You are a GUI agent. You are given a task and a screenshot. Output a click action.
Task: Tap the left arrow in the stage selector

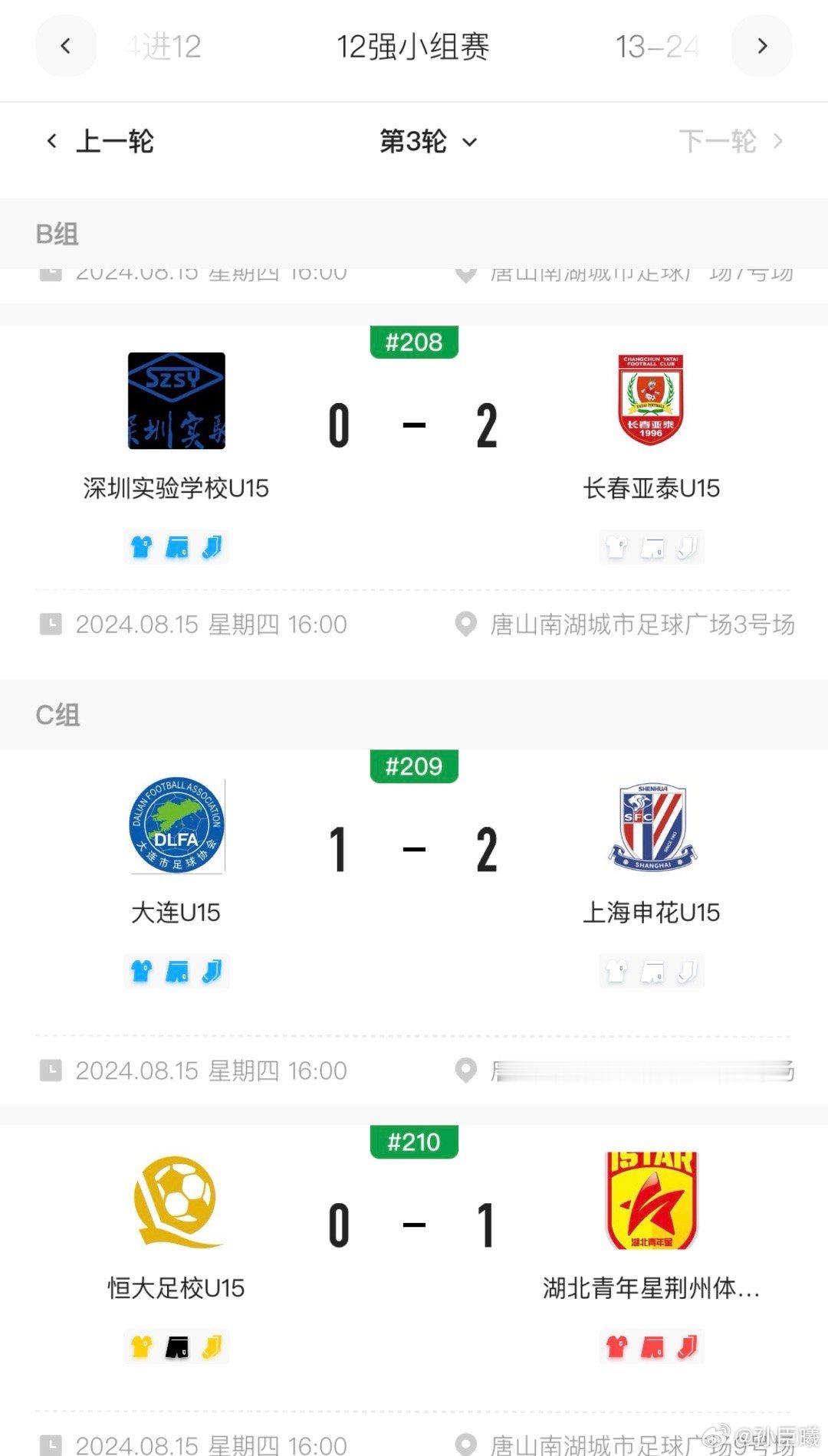(x=66, y=46)
